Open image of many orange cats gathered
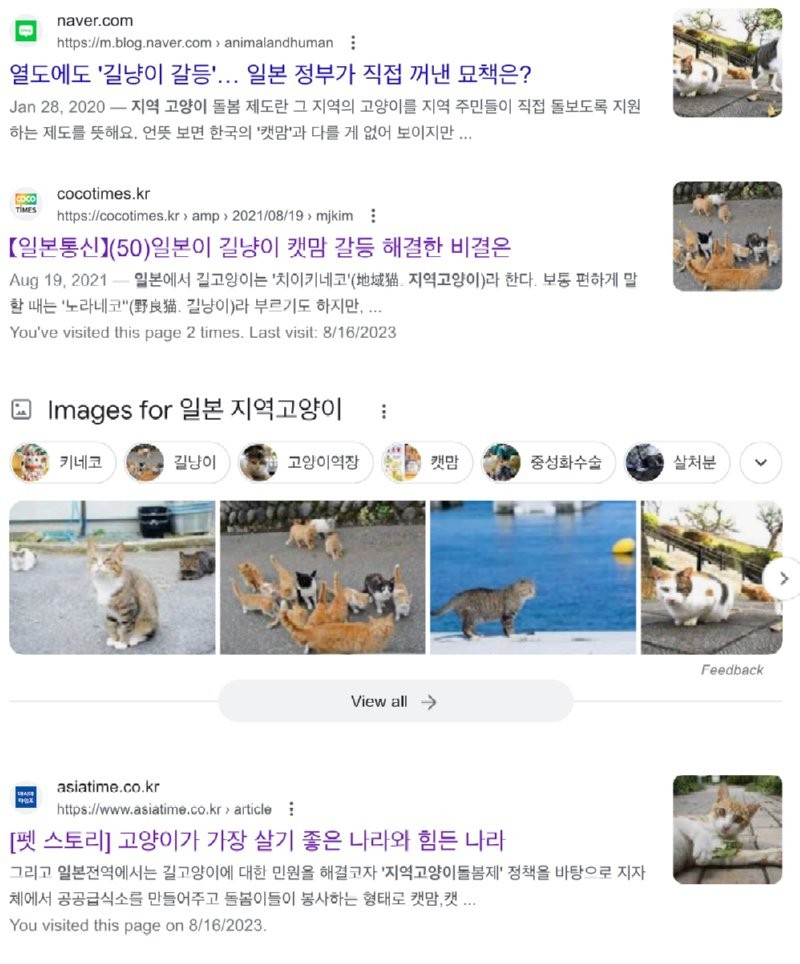800x964 pixels. point(322,578)
